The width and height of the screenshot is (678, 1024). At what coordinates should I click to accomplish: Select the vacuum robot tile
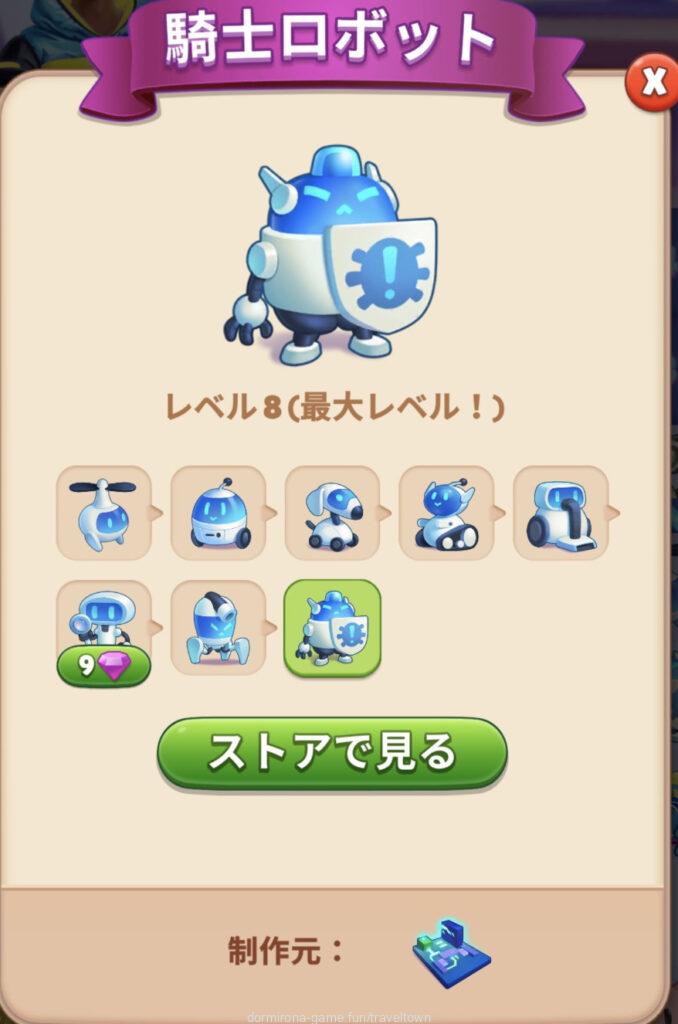pos(560,512)
